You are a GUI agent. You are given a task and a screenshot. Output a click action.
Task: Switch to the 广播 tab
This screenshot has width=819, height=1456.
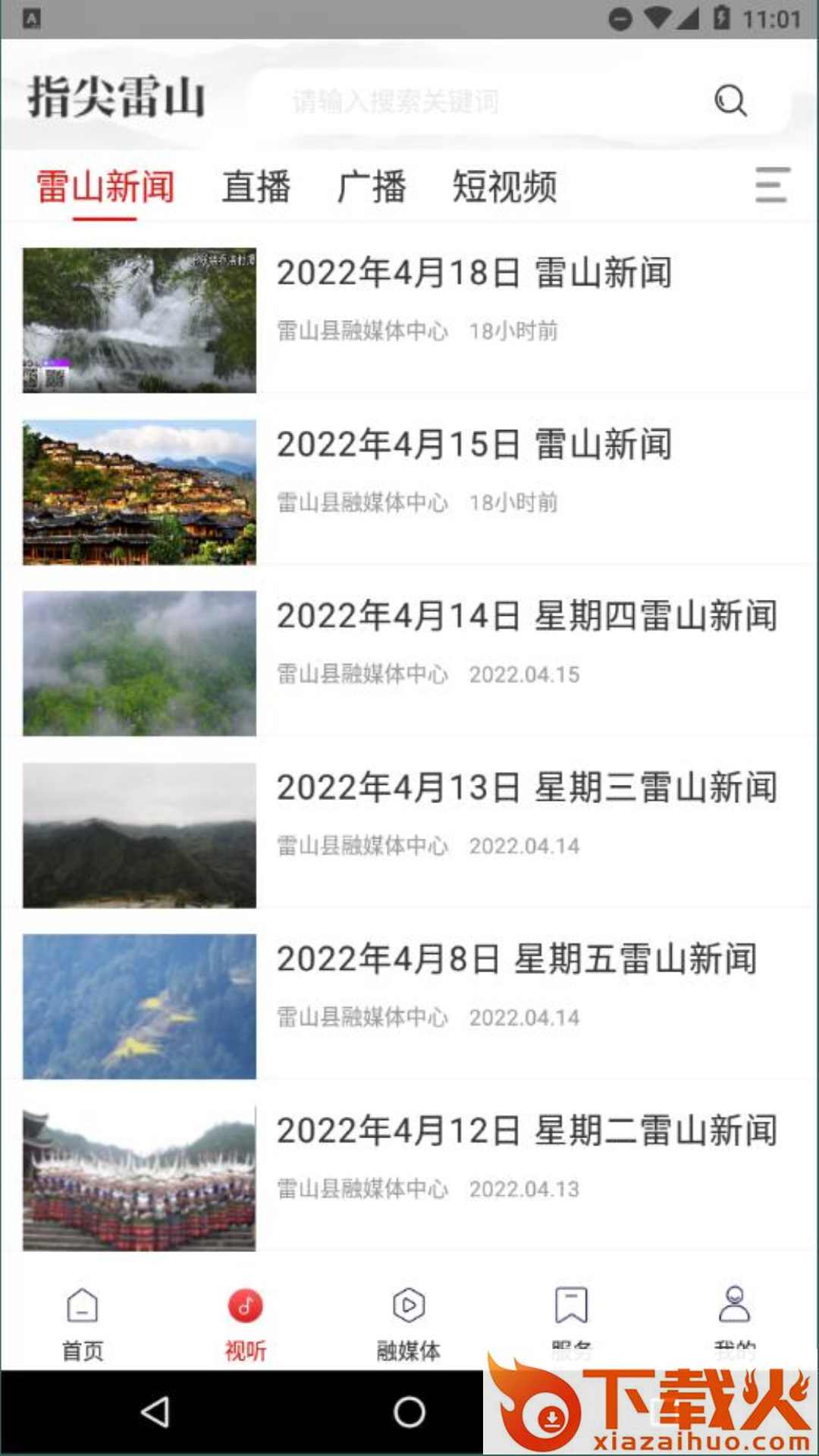coord(372,187)
